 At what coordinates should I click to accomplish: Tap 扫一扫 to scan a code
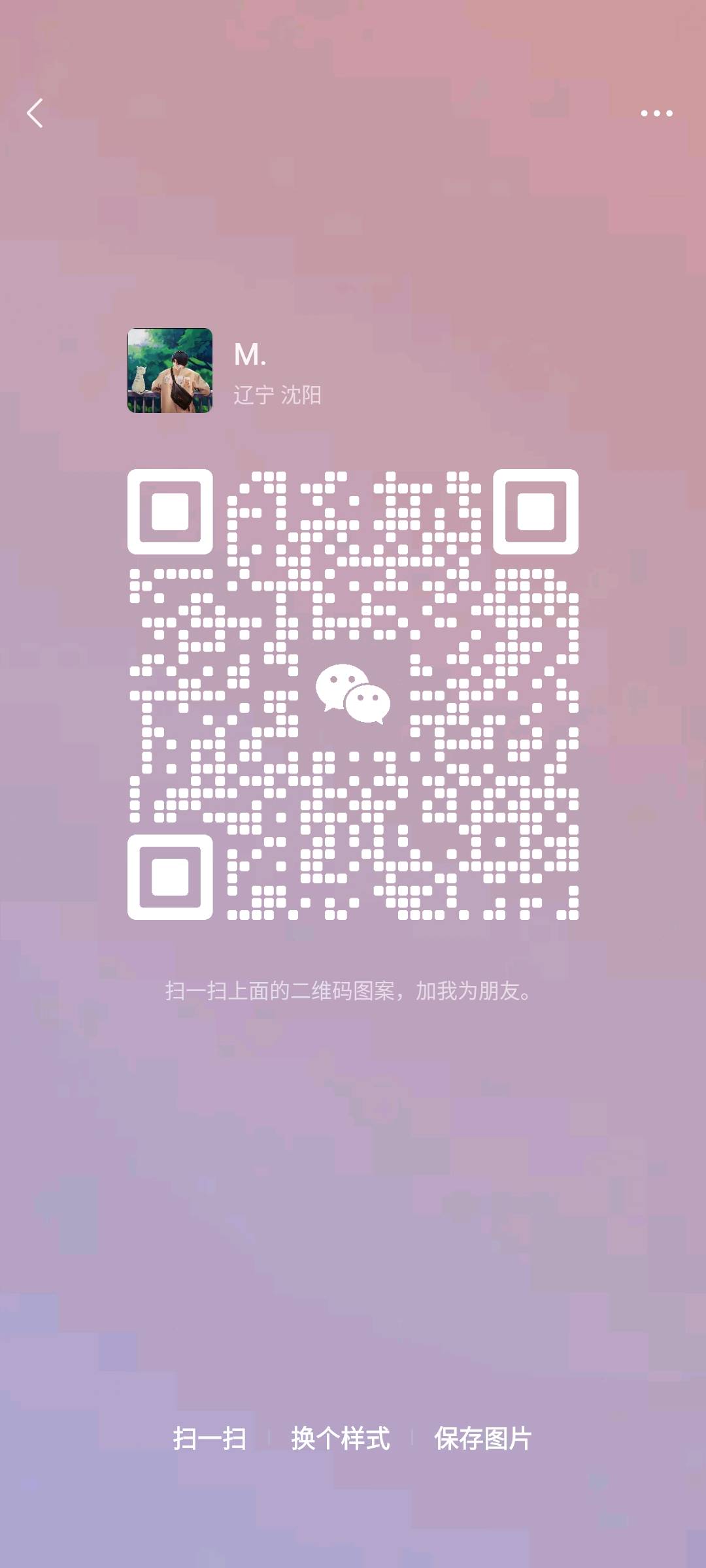click(209, 1438)
